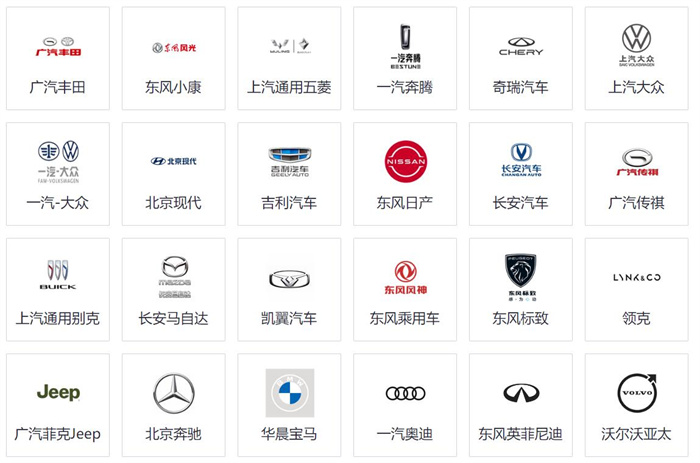Viewport: 700px width, 463px height.
Task: Open 北京现代 brand tile
Action: (x=173, y=174)
